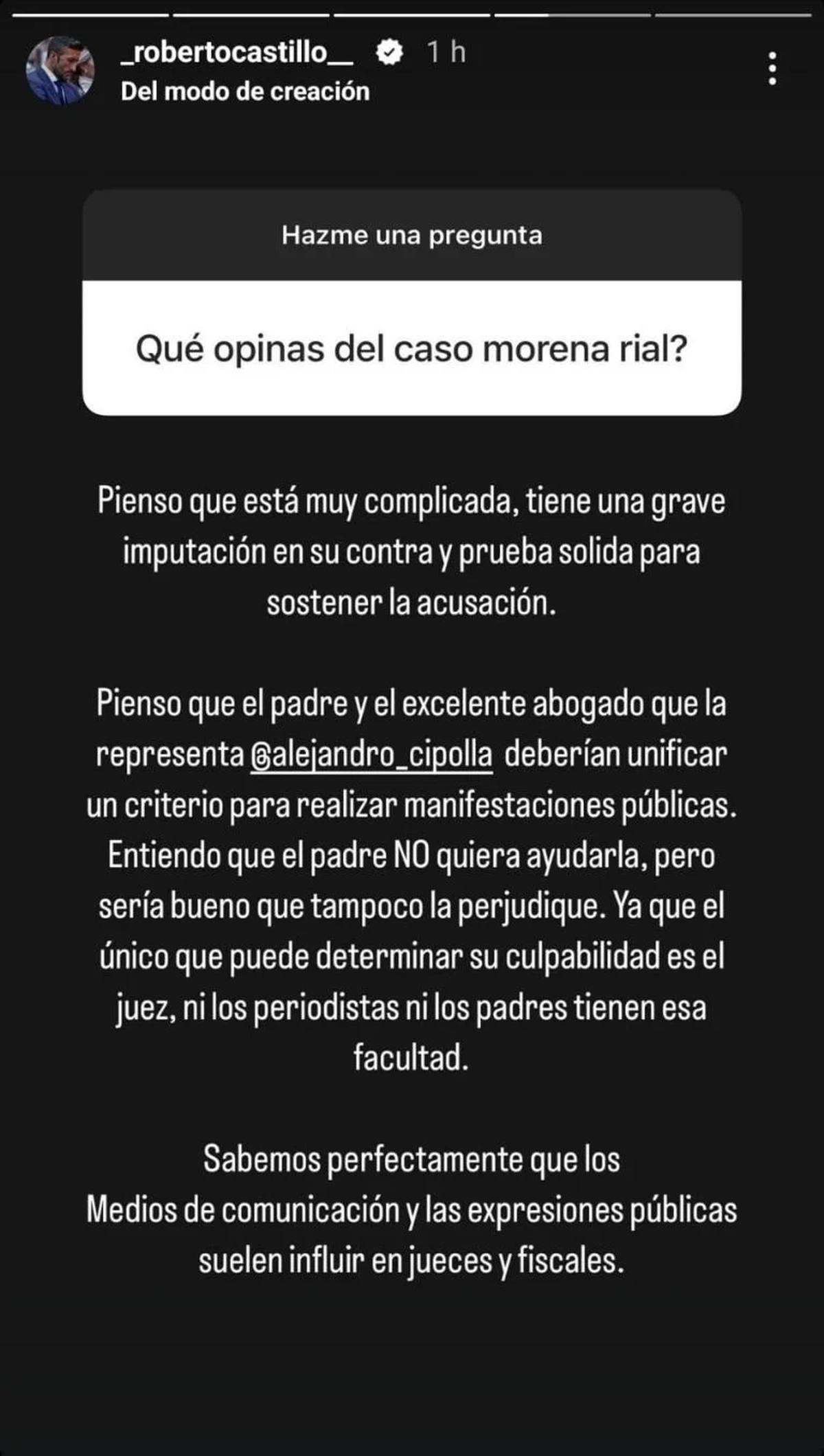Open _robertocastillo_ profile picture
The image size is (824, 1456).
click(60, 70)
